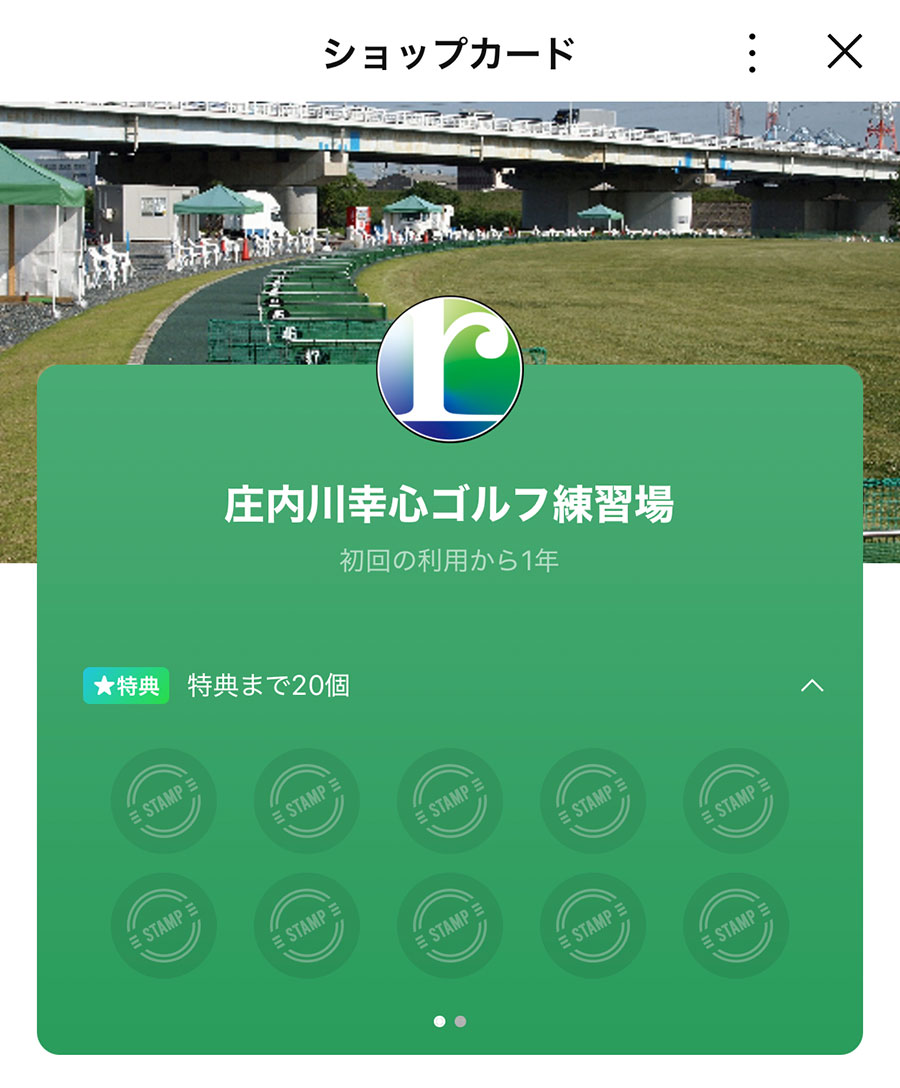Switch to the second card page dot
This screenshot has height=1088, width=900.
pyautogui.click(x=460, y=1023)
